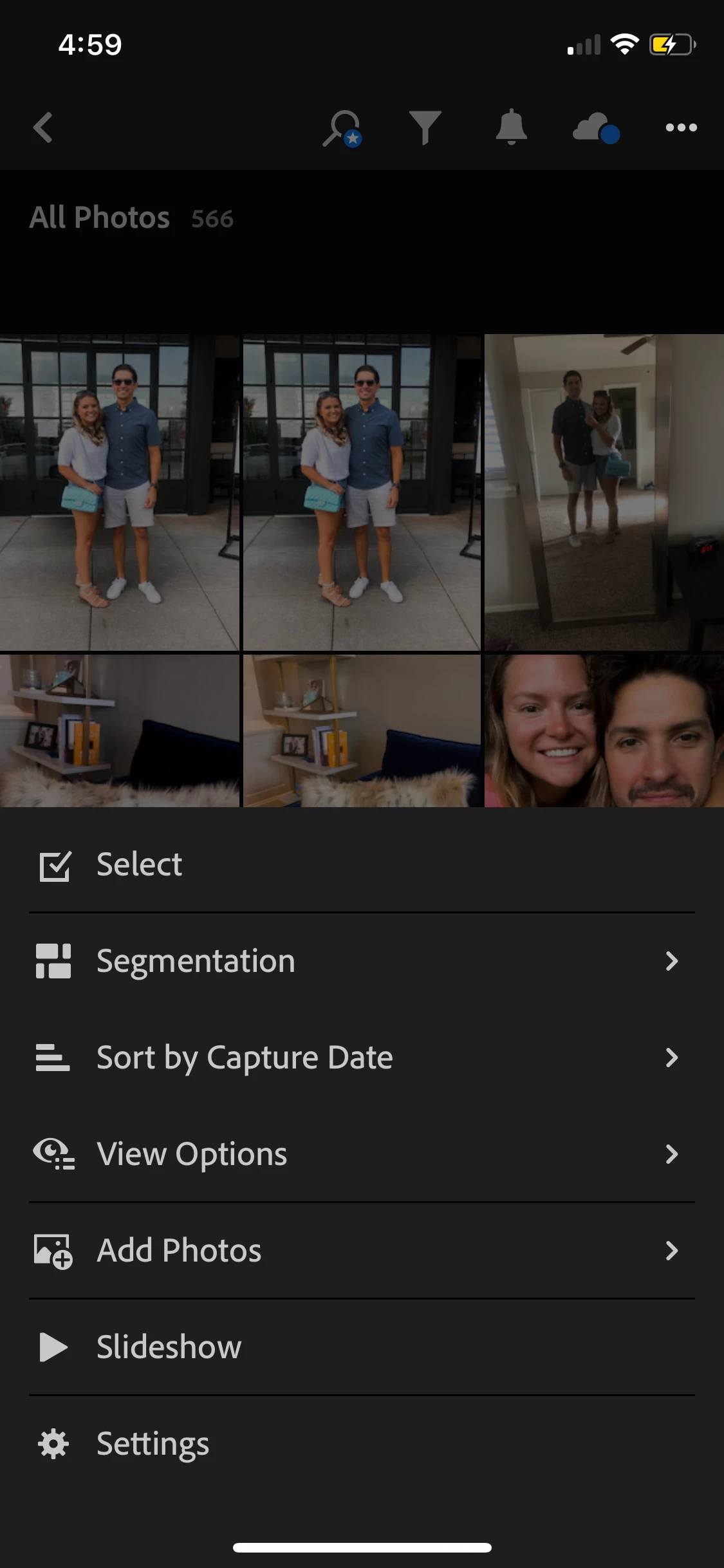Open the search icon with star badge
Screen dimensions: 724x1568
click(342, 128)
